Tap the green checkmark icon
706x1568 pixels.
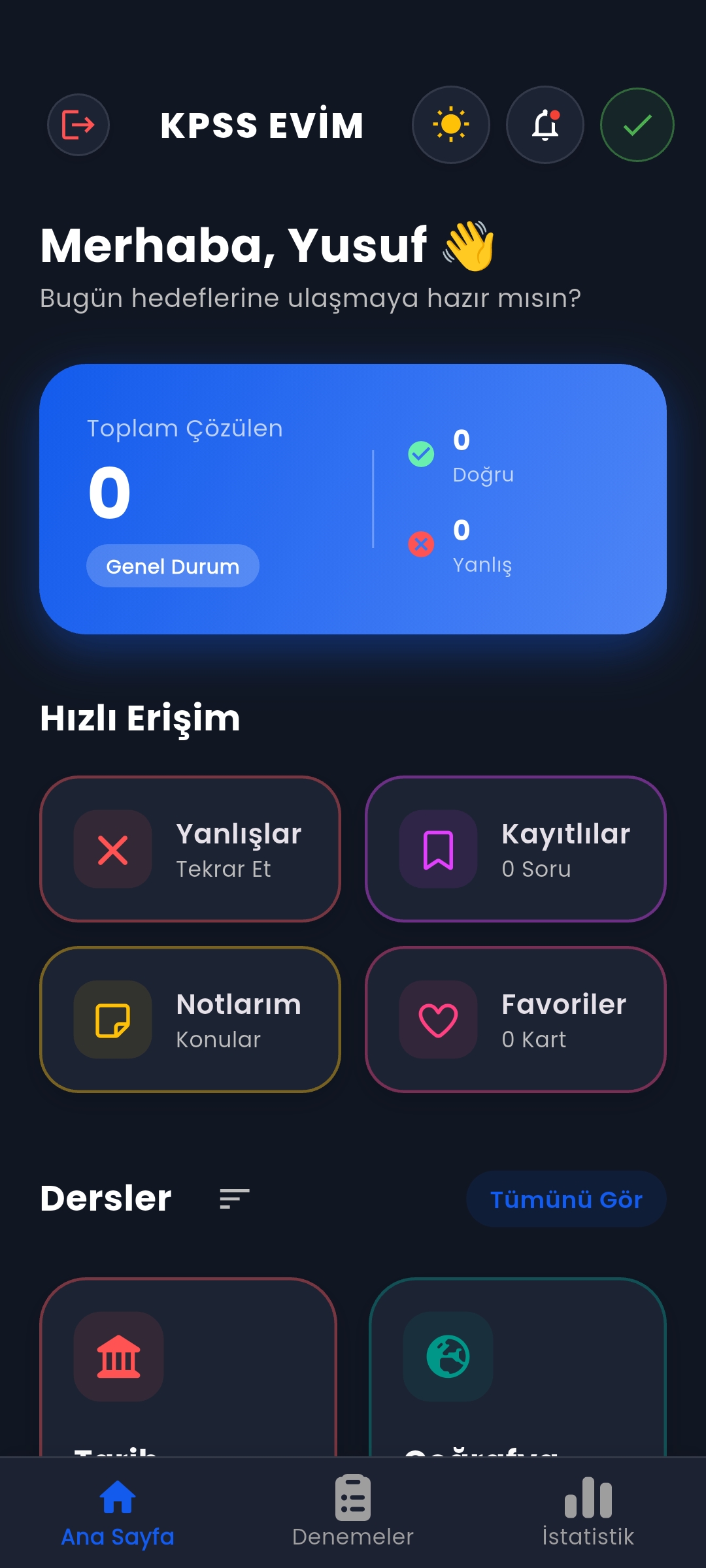637,125
